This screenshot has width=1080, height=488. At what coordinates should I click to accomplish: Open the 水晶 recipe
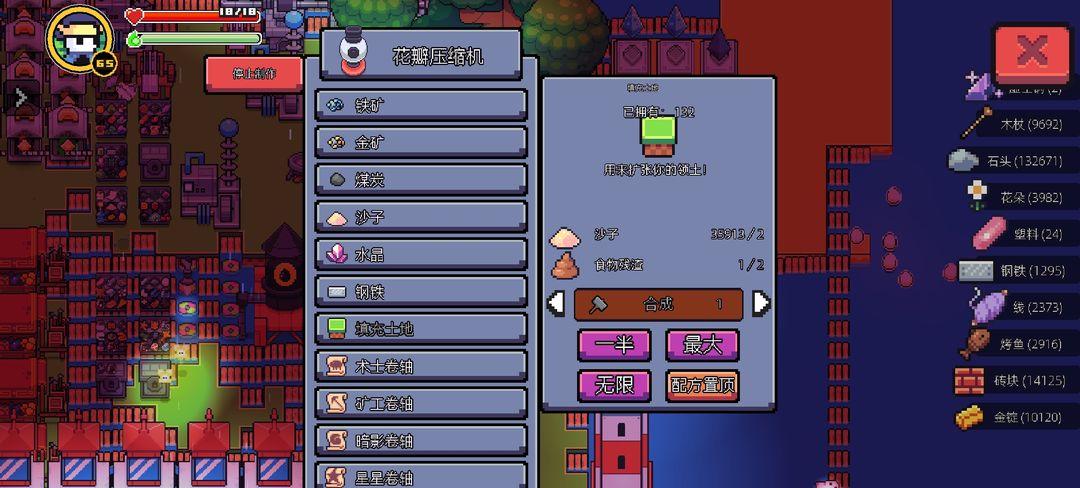420,254
